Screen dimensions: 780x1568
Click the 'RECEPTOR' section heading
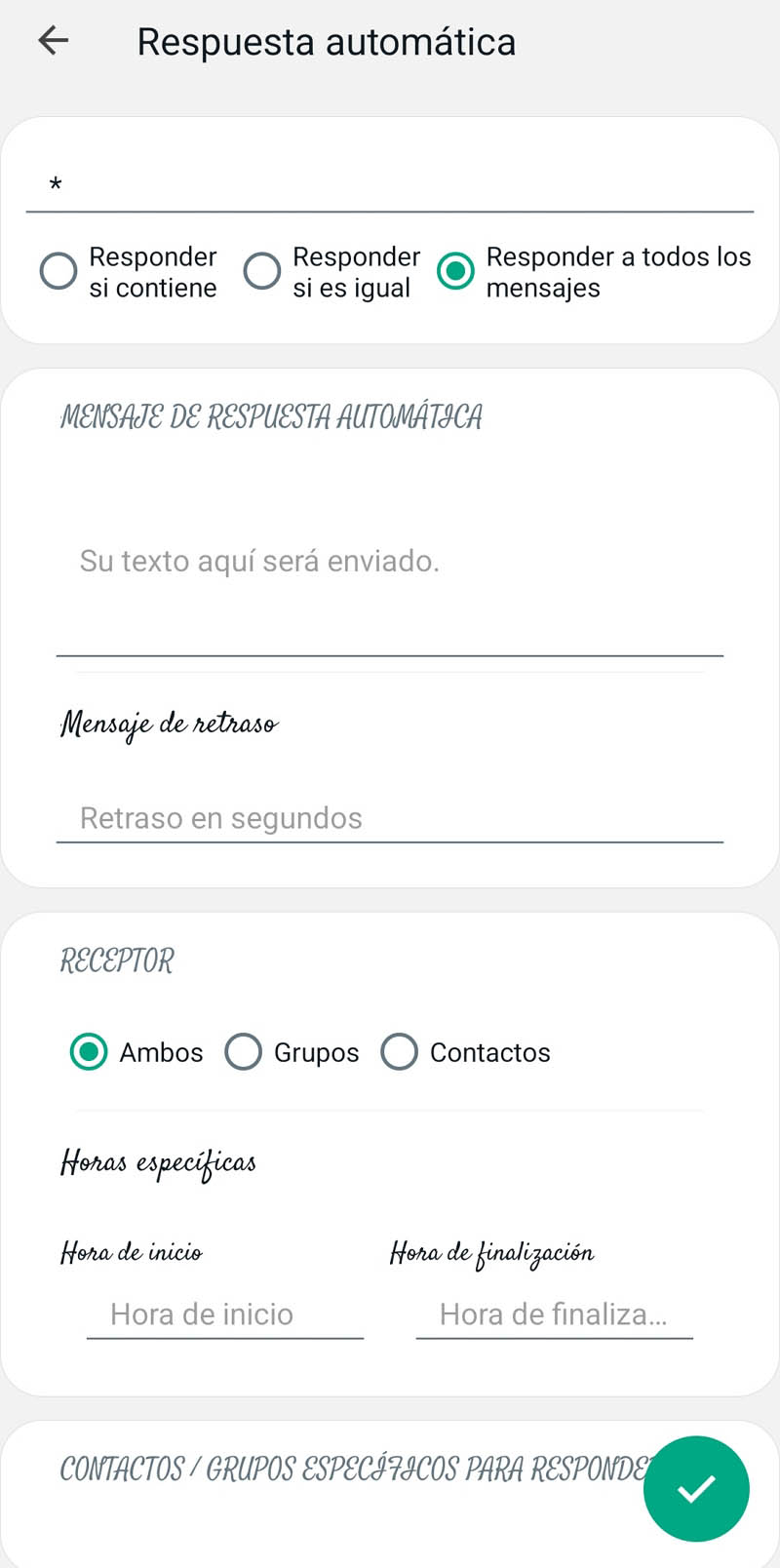116,961
